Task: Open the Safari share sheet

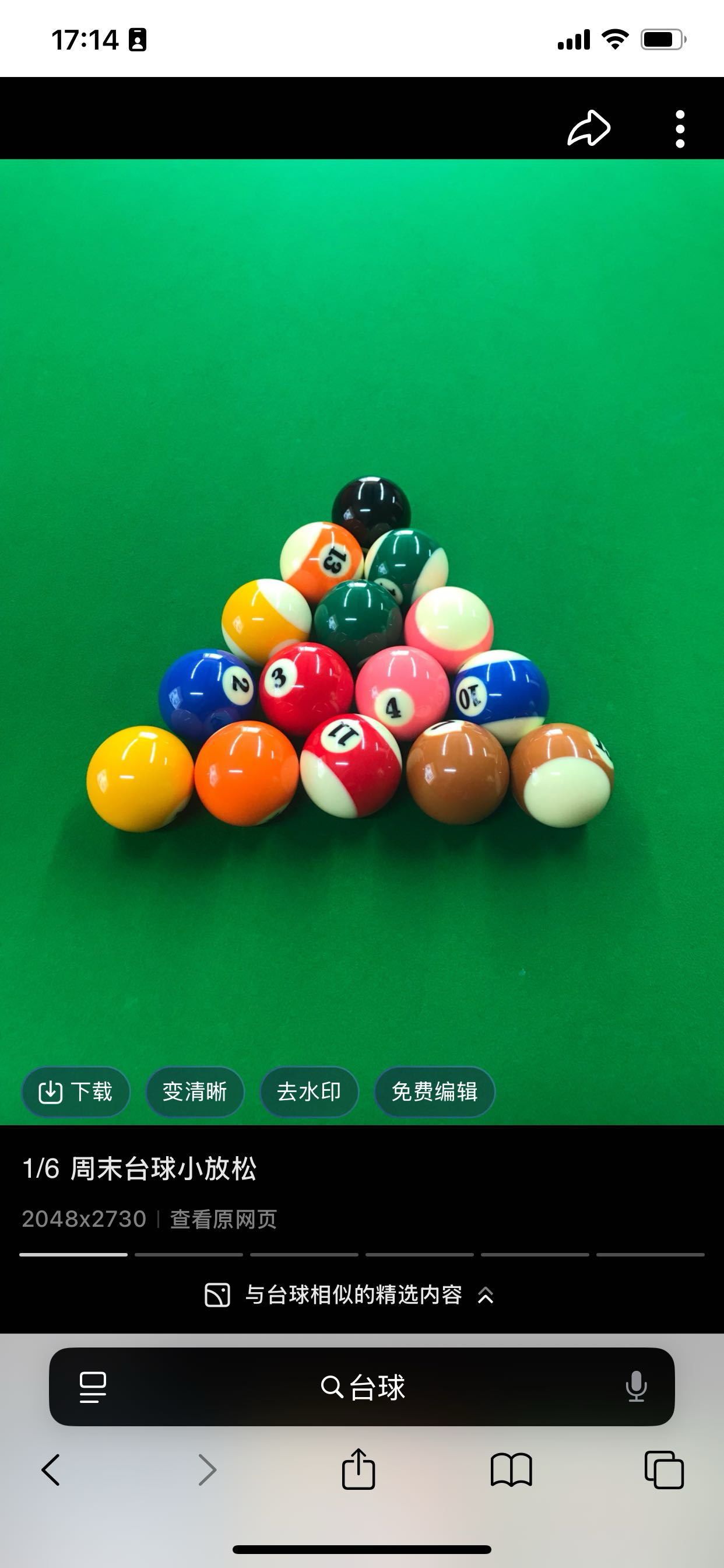Action: pos(359,1470)
